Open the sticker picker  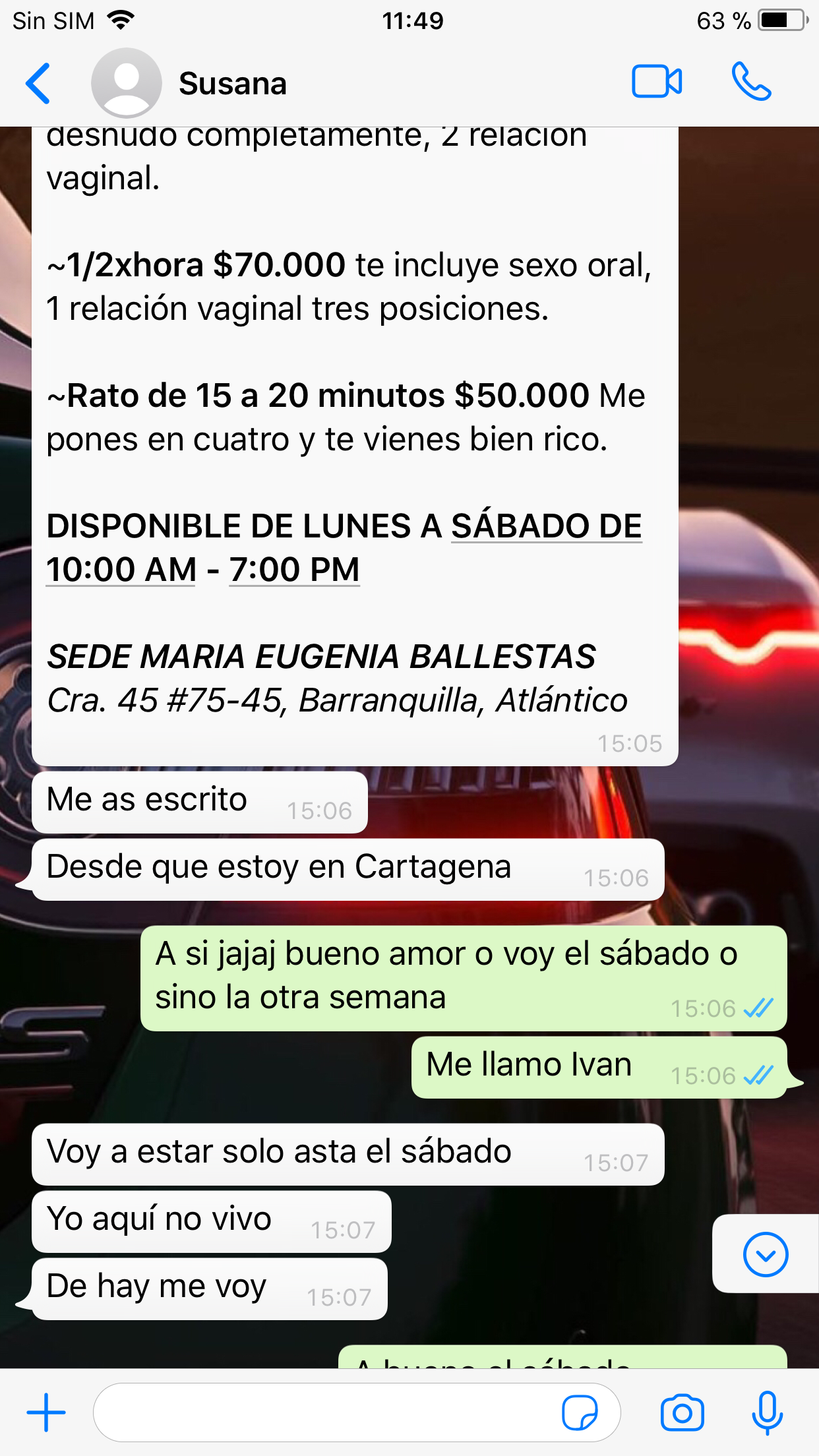pyautogui.click(x=580, y=1412)
